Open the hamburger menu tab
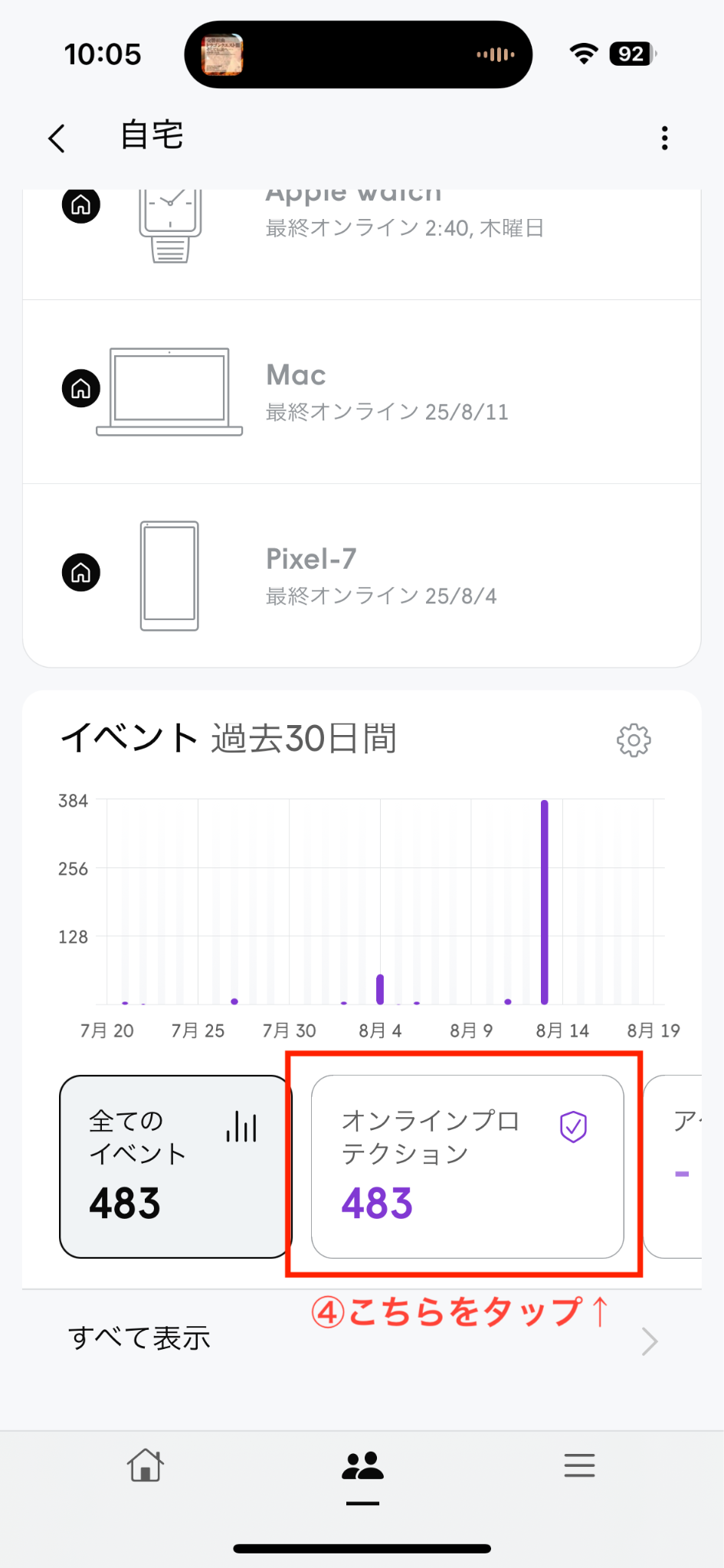 tap(579, 1465)
